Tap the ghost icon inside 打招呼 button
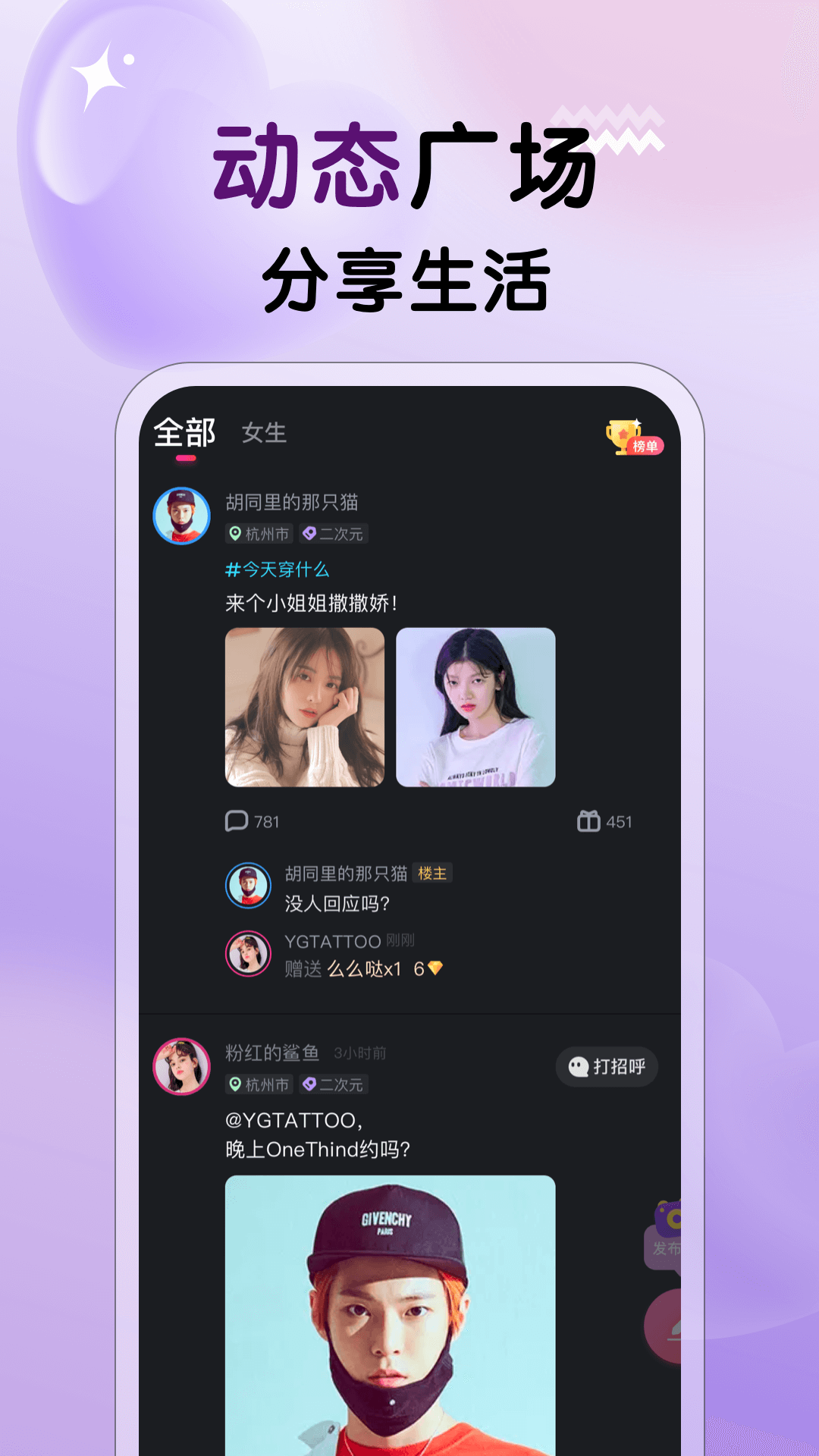The width and height of the screenshot is (819, 1456). pos(577,1067)
